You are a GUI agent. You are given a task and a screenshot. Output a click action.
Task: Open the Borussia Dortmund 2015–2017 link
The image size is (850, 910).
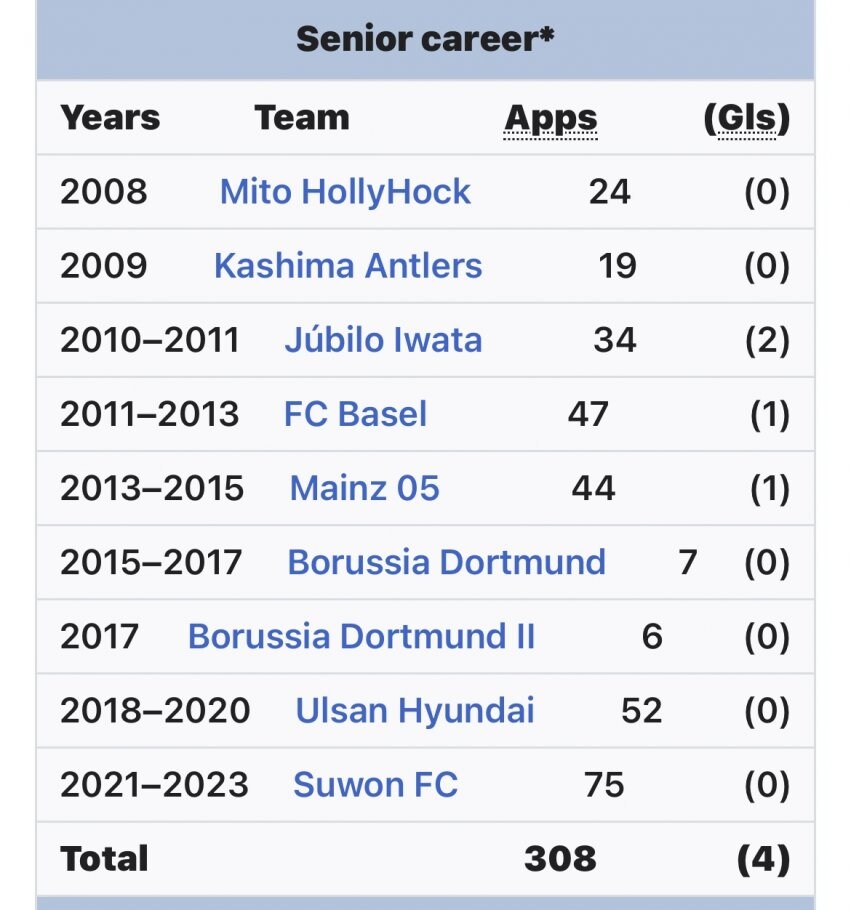[446, 562]
